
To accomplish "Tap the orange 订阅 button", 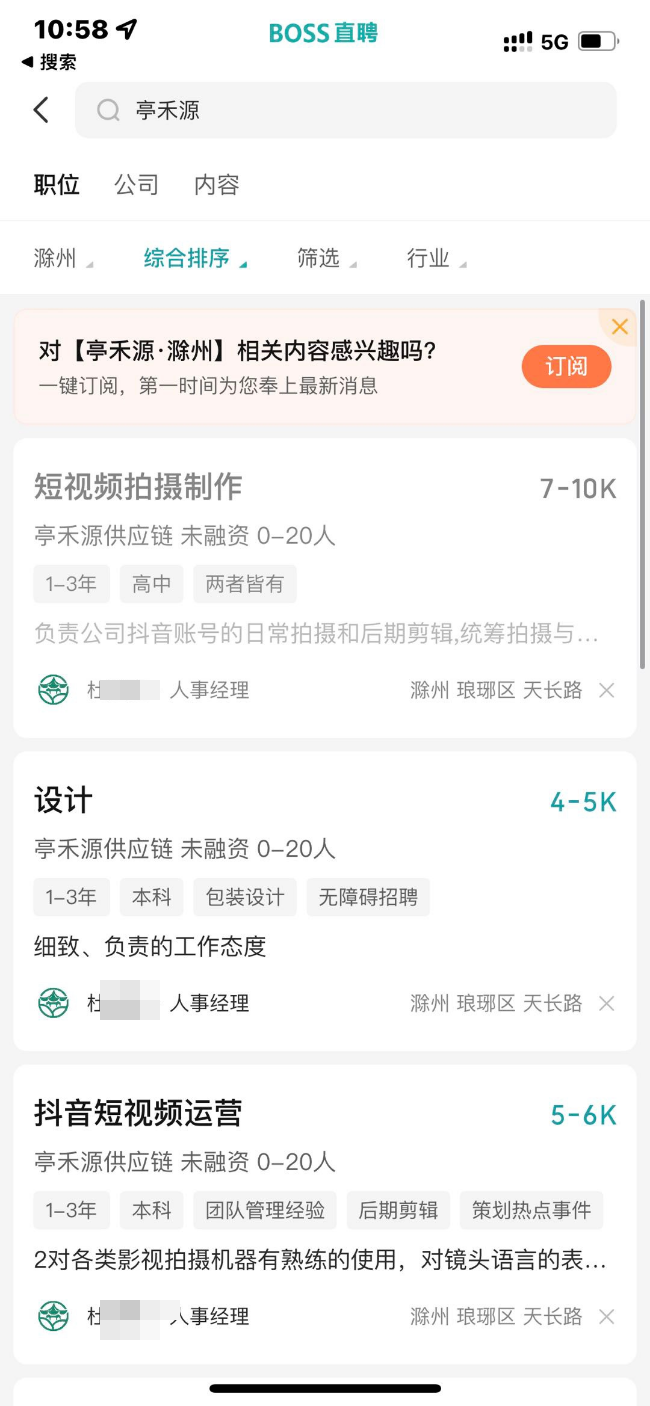I will [x=566, y=366].
